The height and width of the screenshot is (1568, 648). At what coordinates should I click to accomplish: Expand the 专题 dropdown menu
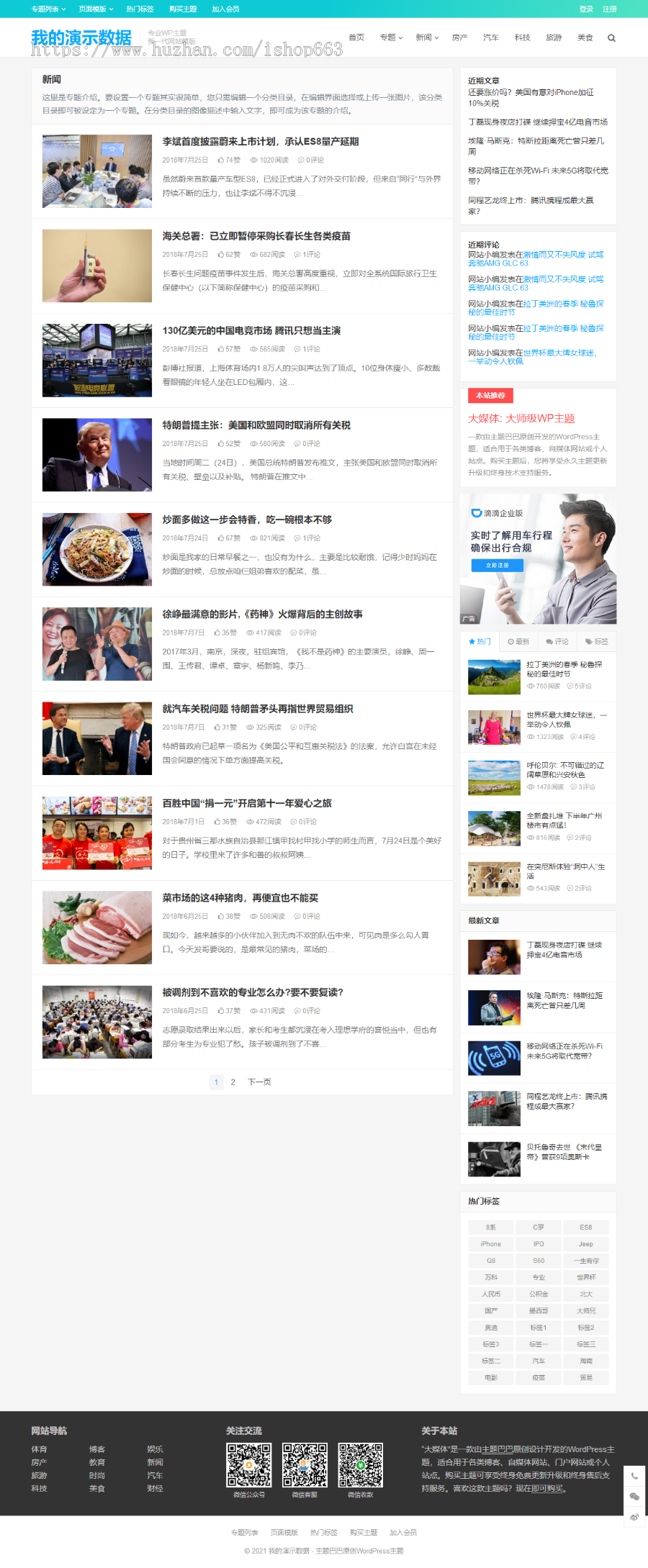coord(391,37)
